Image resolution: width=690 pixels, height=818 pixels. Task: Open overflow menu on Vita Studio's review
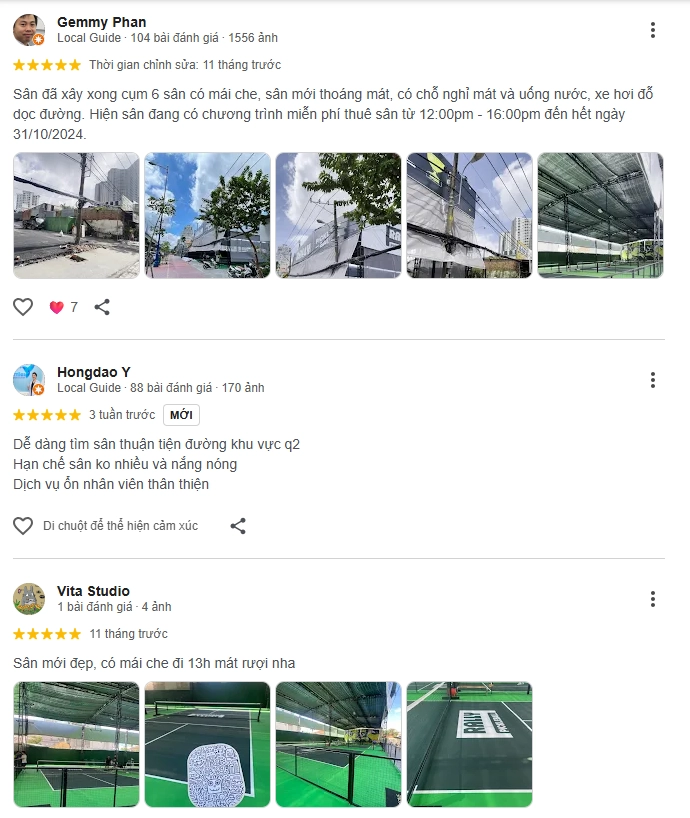pos(652,599)
